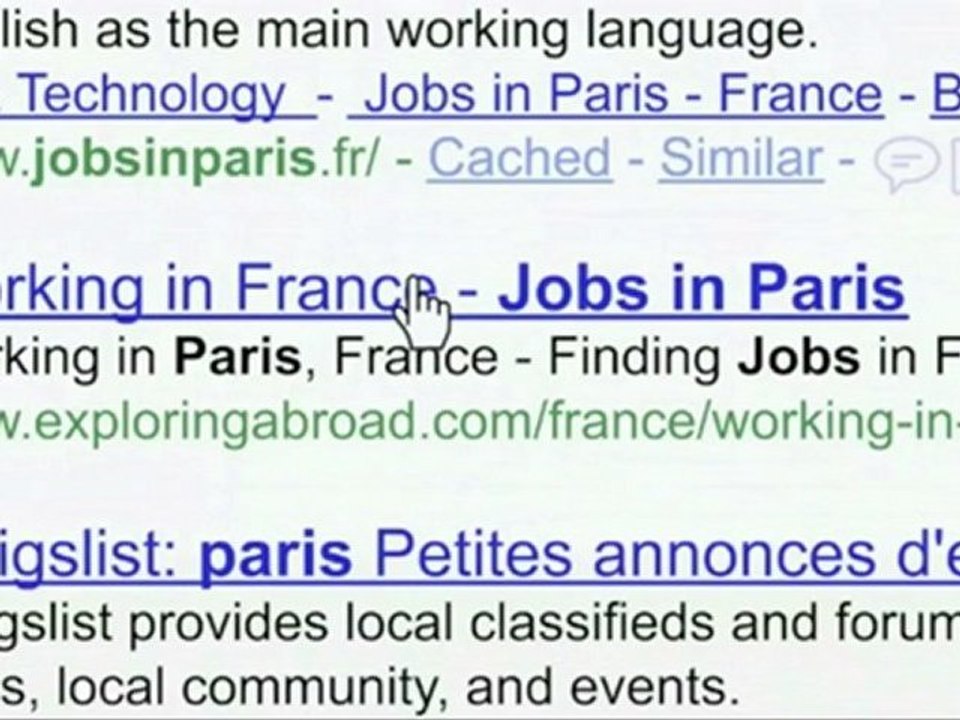View the Cached version of jobsinparis.fr
The width and height of the screenshot is (960, 720).
point(518,158)
